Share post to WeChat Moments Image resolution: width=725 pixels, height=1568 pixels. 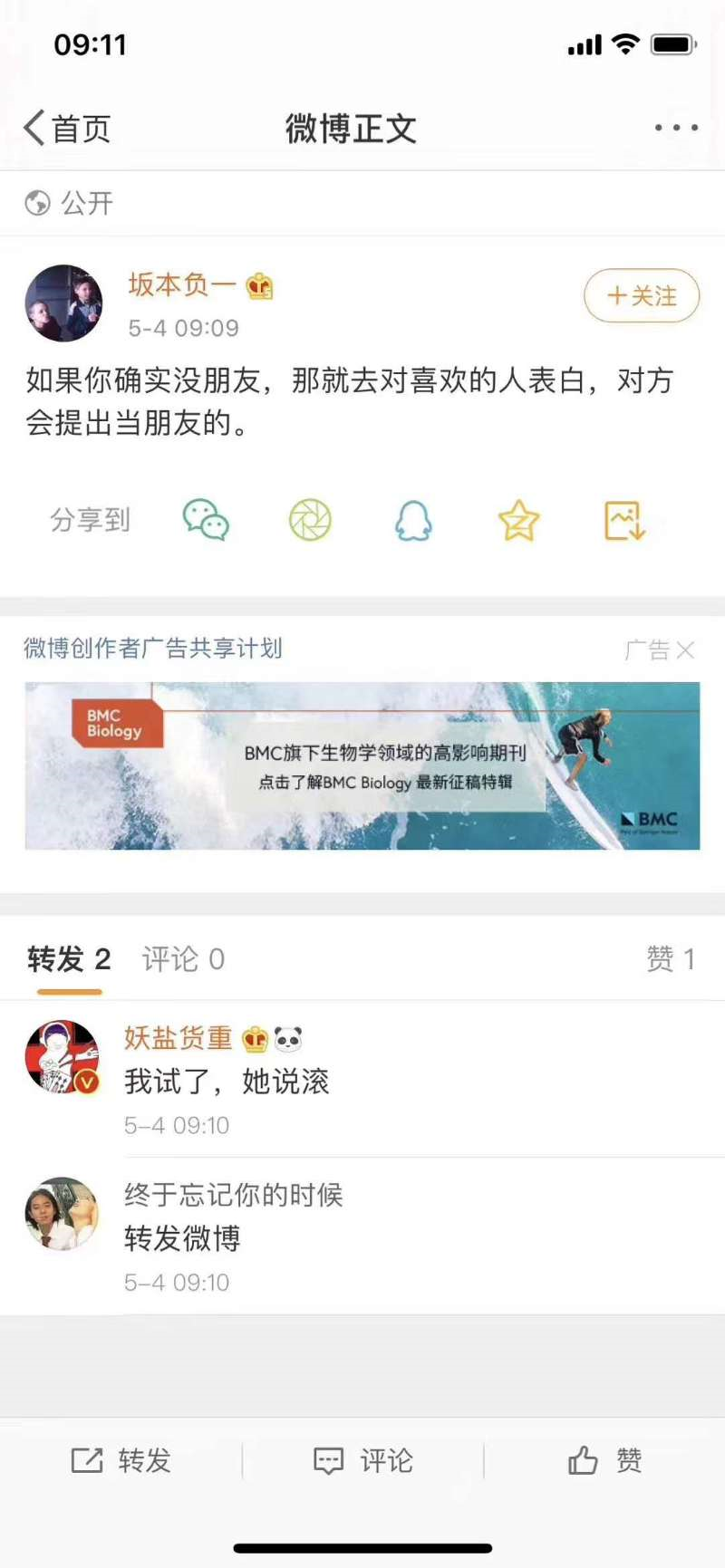310,520
